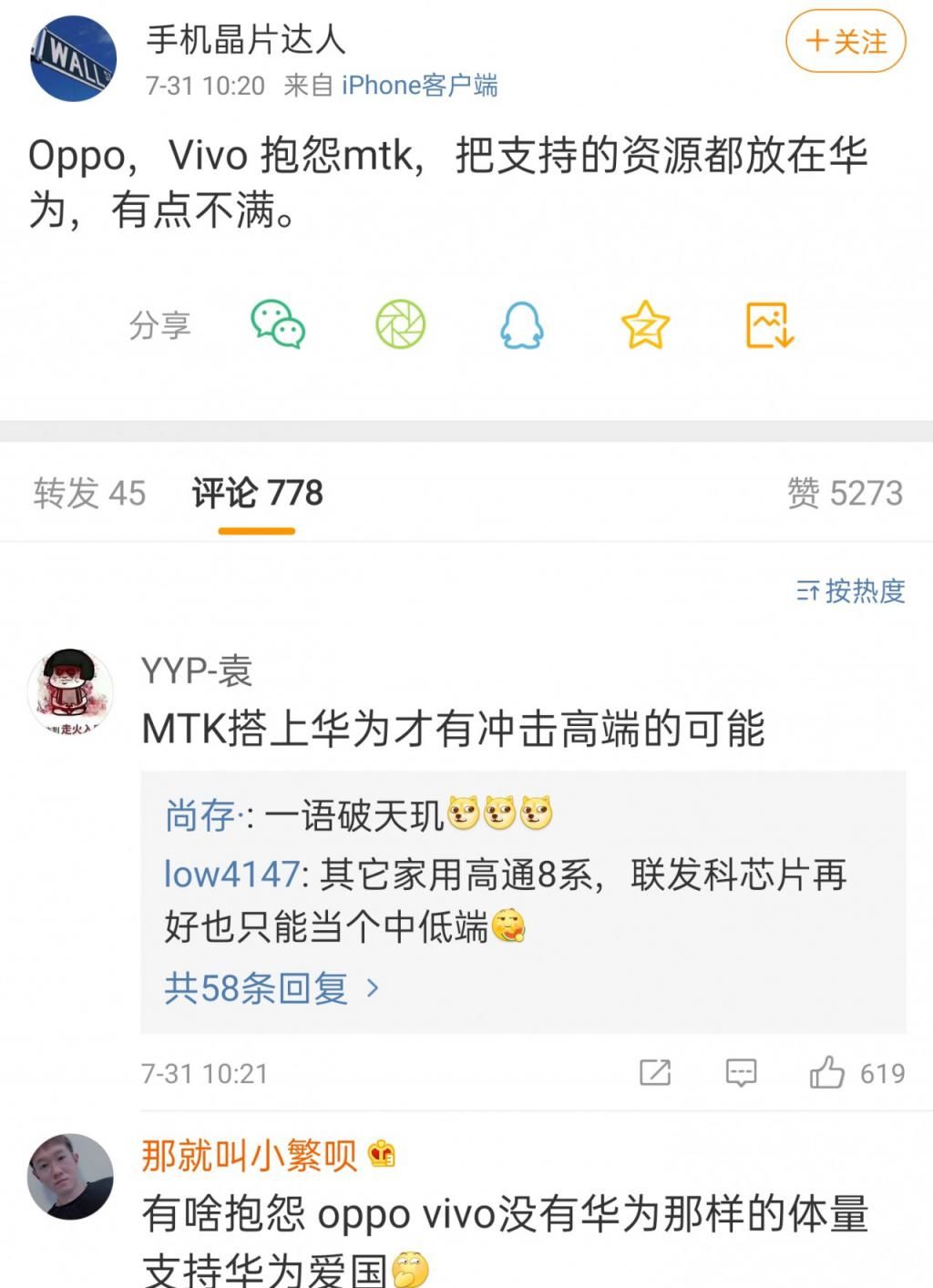Open the reply box for YYP-袁's comment
This screenshot has height=1288, width=933.
(x=742, y=1072)
